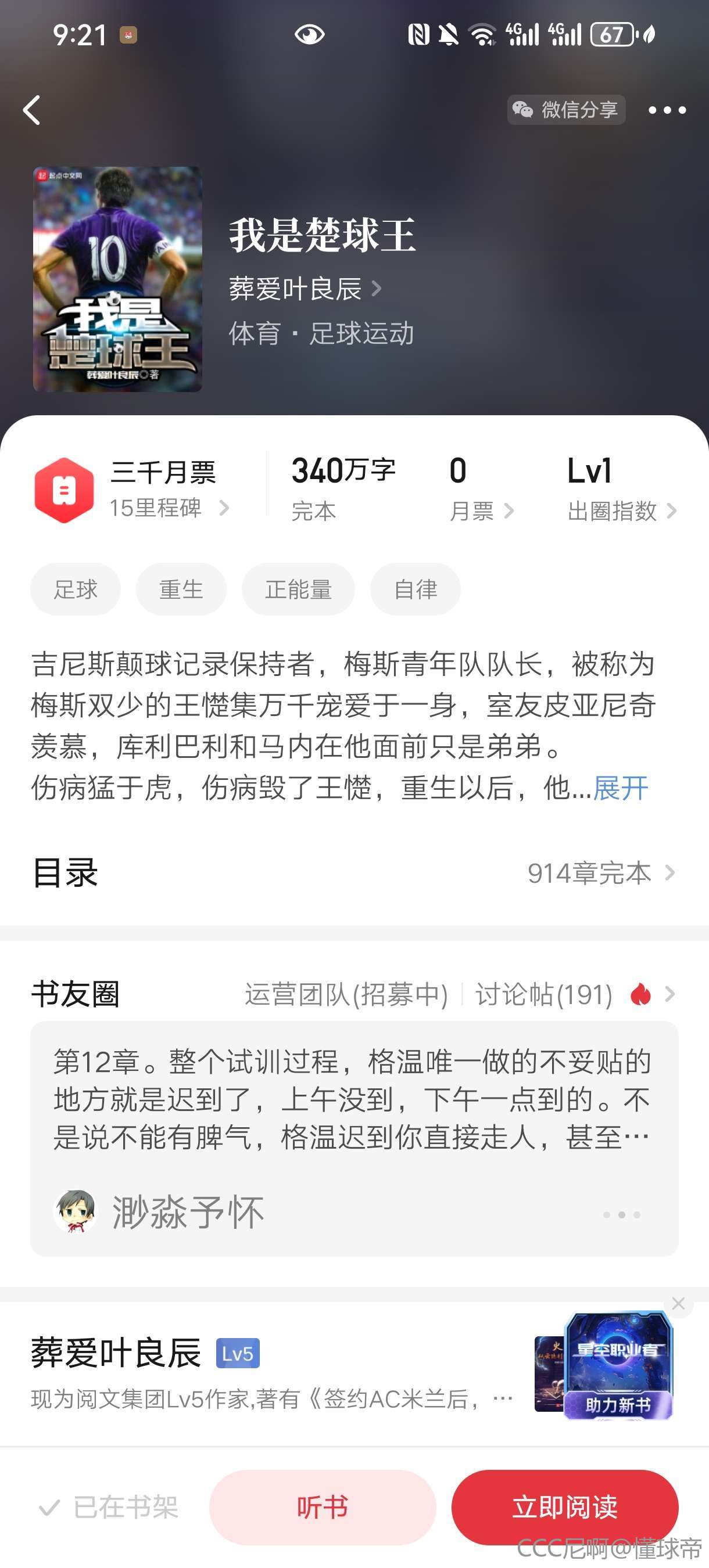Dismiss the 助力新书 promo banner

(x=679, y=1304)
